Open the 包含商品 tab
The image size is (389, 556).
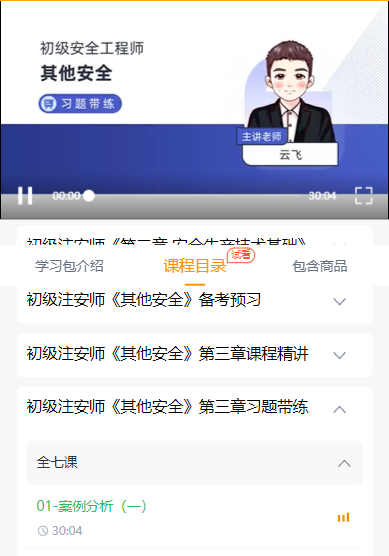coord(319,266)
